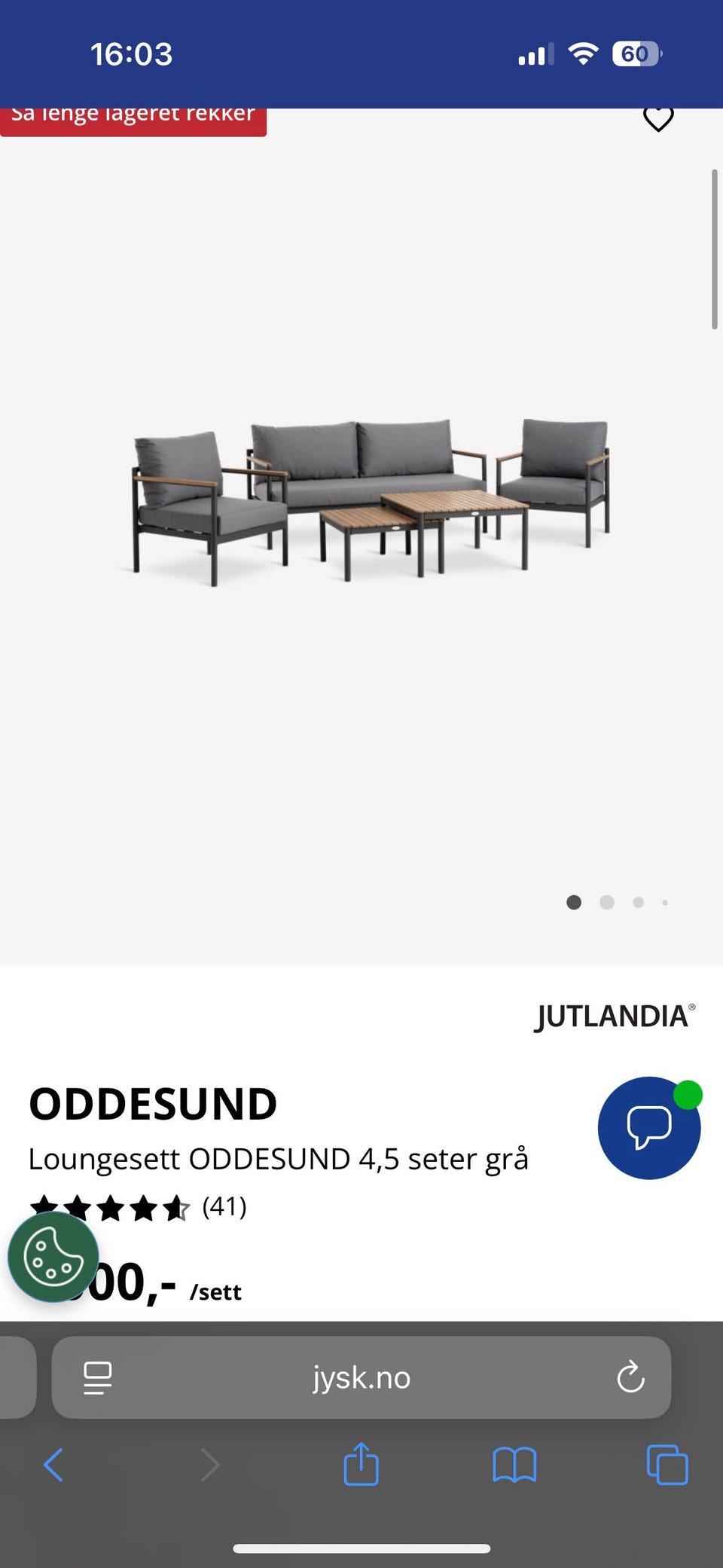This screenshot has width=723, height=1568.
Task: Select the second image carousel dot
Action: pos(606,902)
